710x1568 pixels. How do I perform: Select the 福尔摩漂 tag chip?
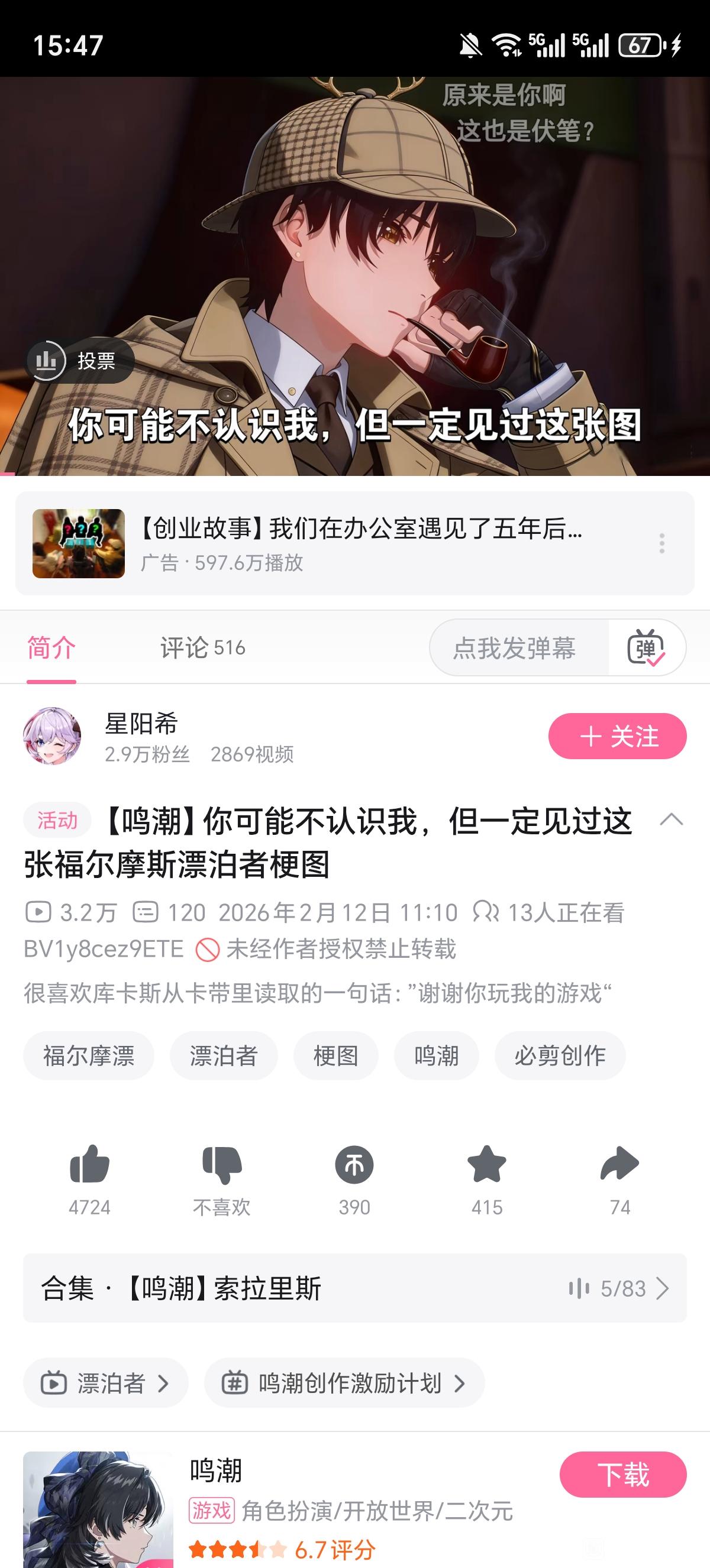point(89,1055)
